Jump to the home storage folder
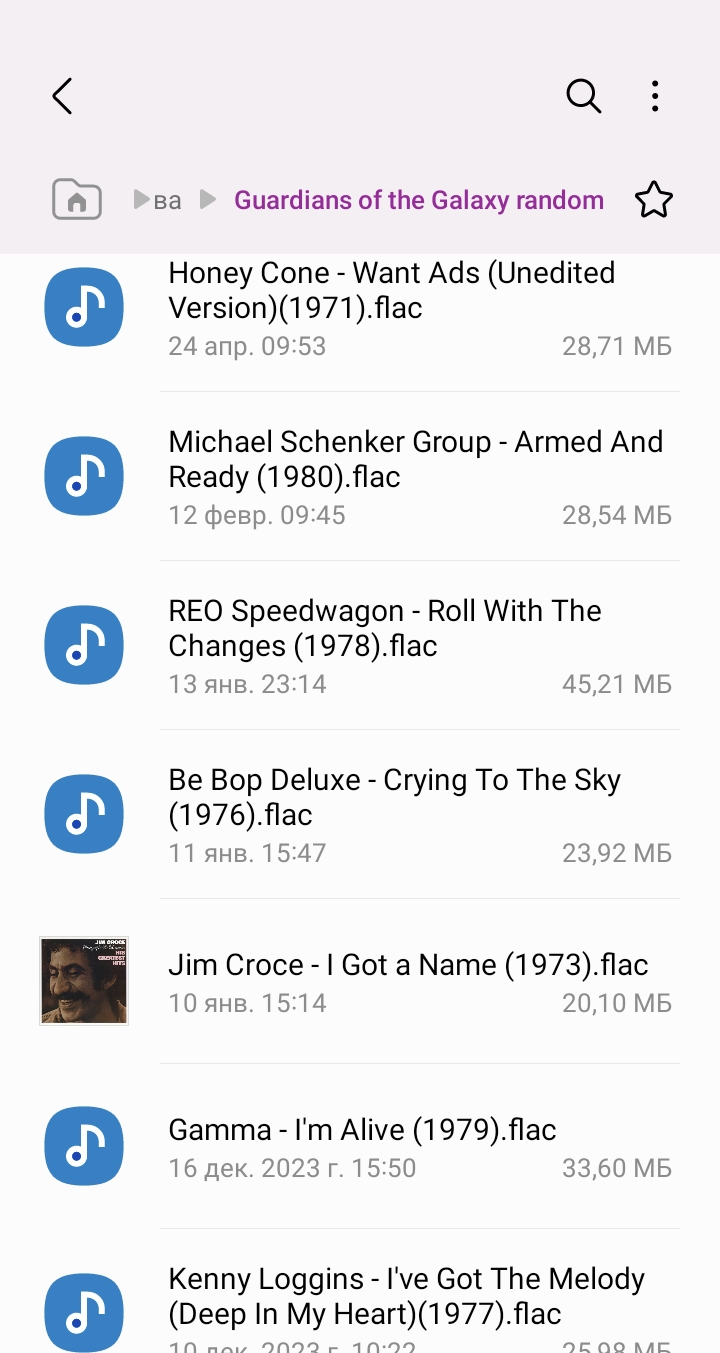 [x=77, y=200]
